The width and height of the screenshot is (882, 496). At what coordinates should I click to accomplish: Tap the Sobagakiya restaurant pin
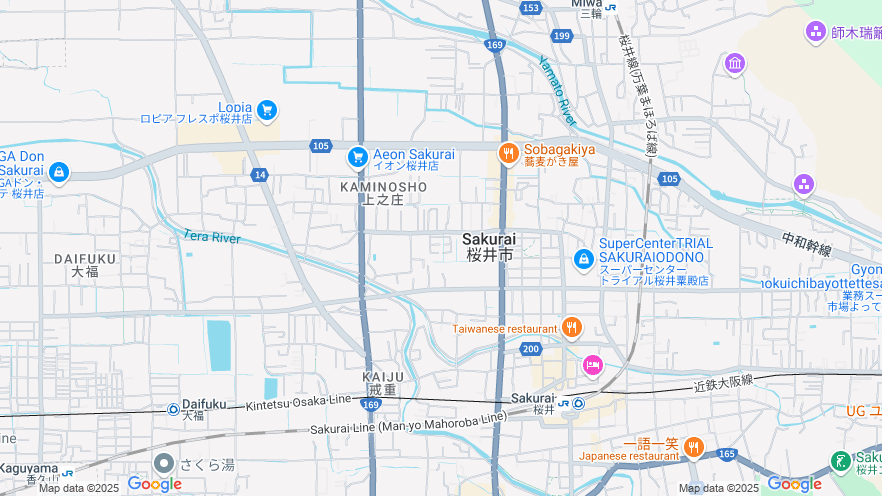(508, 154)
